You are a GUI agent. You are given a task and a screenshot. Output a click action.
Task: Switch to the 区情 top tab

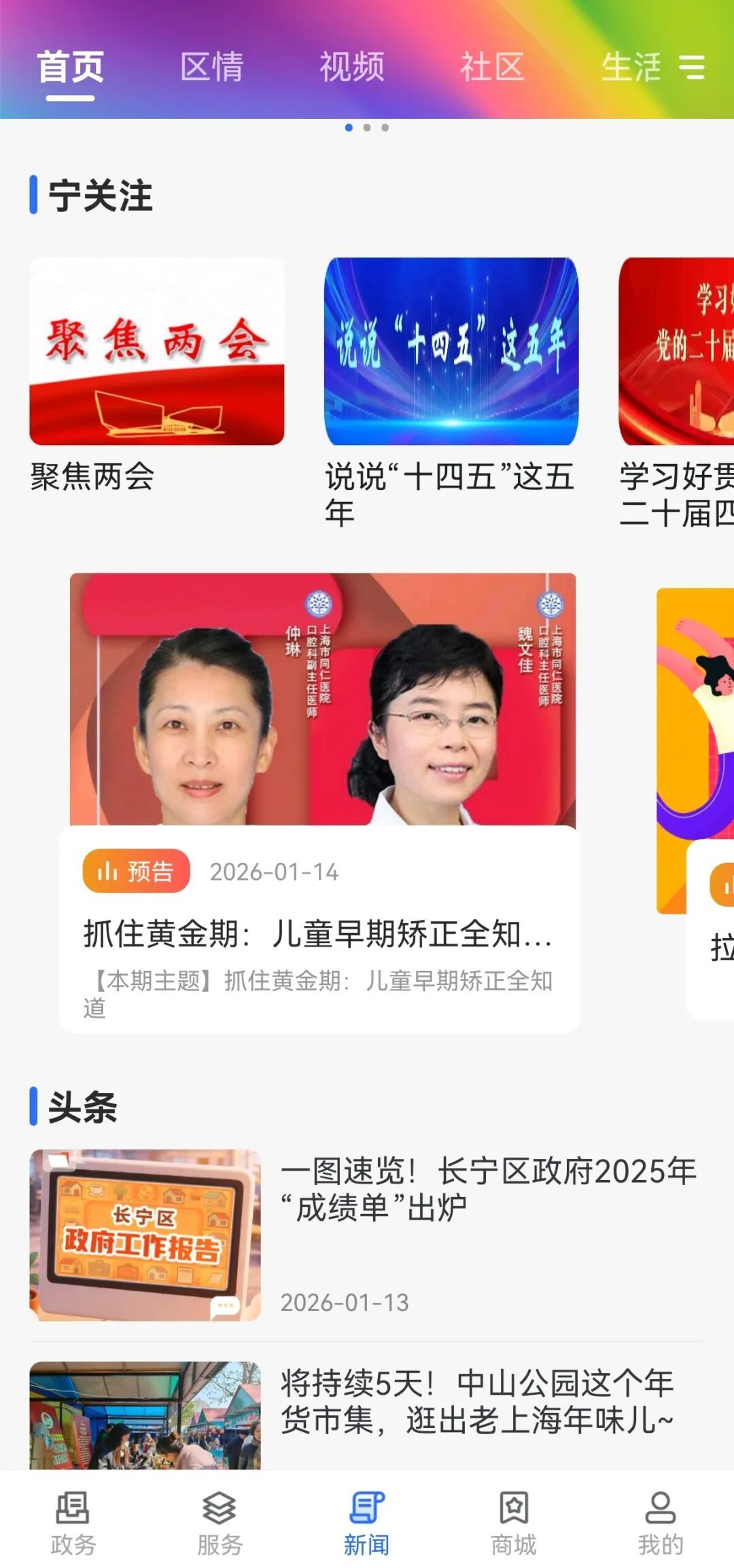click(211, 67)
